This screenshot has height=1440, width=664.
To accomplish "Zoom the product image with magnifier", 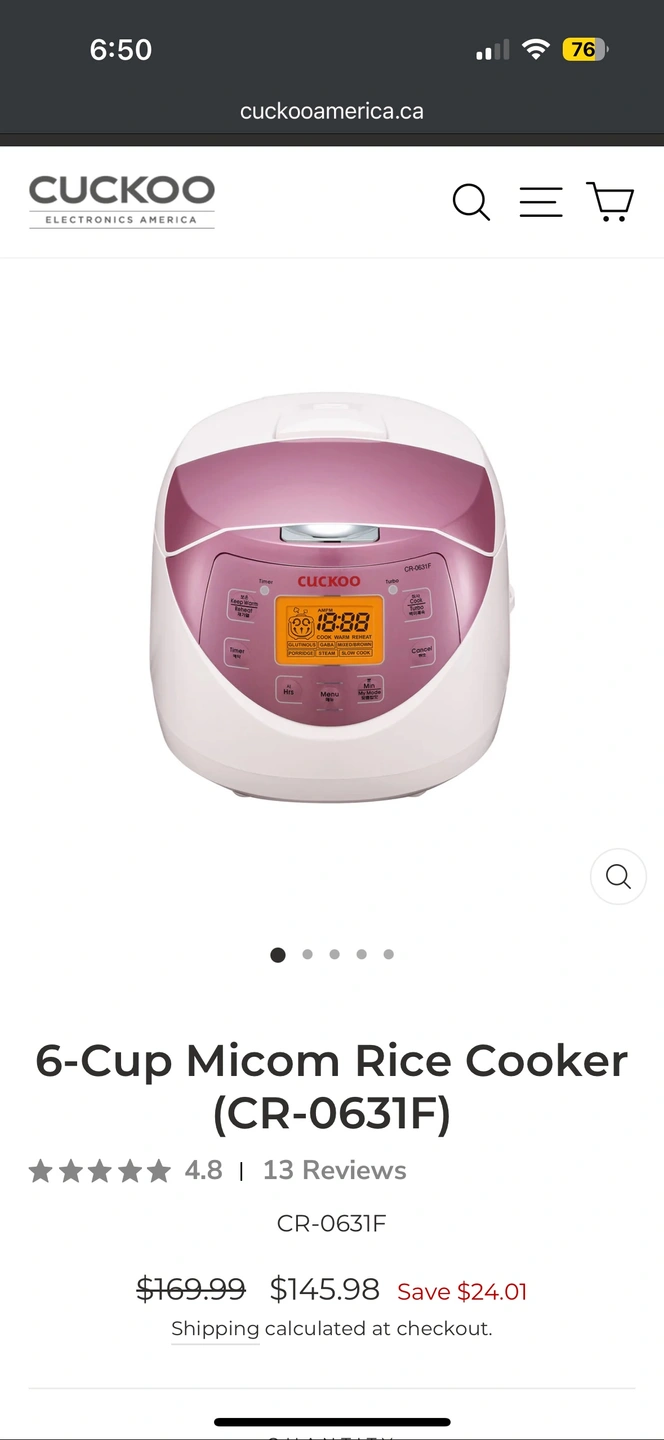I will 618,877.
